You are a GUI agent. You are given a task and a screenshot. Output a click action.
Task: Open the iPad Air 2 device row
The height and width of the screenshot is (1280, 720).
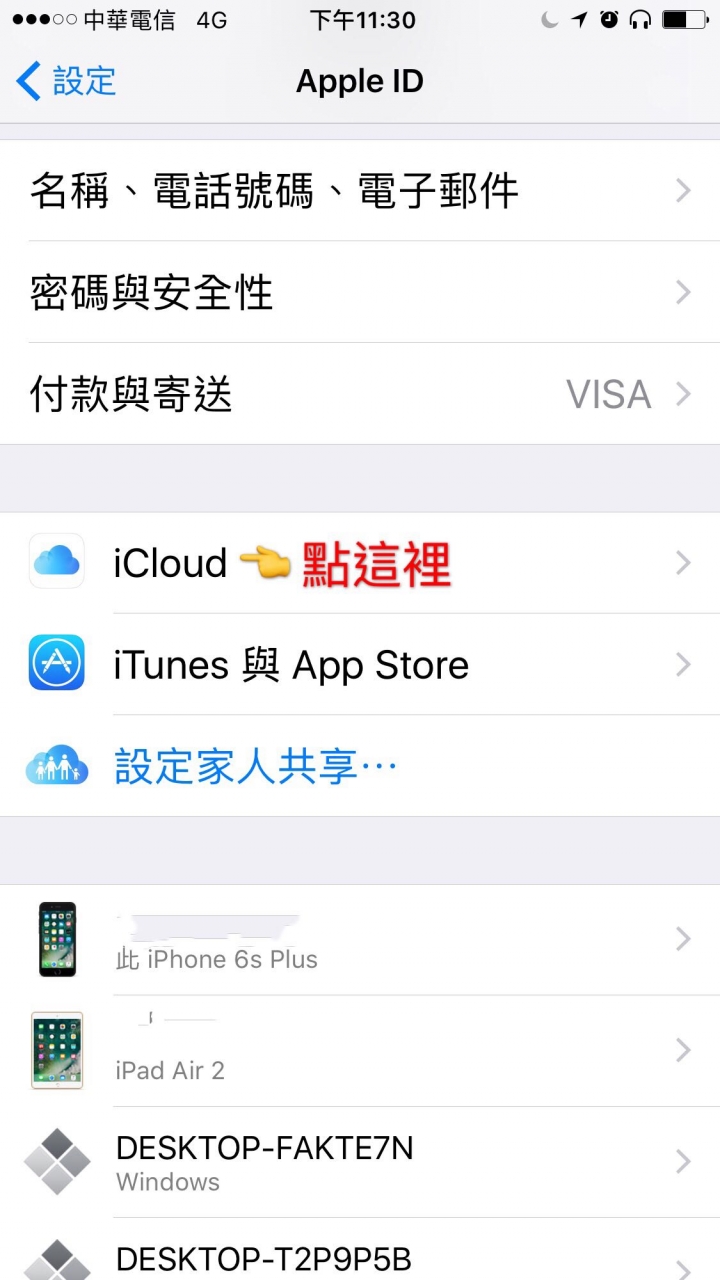[x=360, y=1050]
